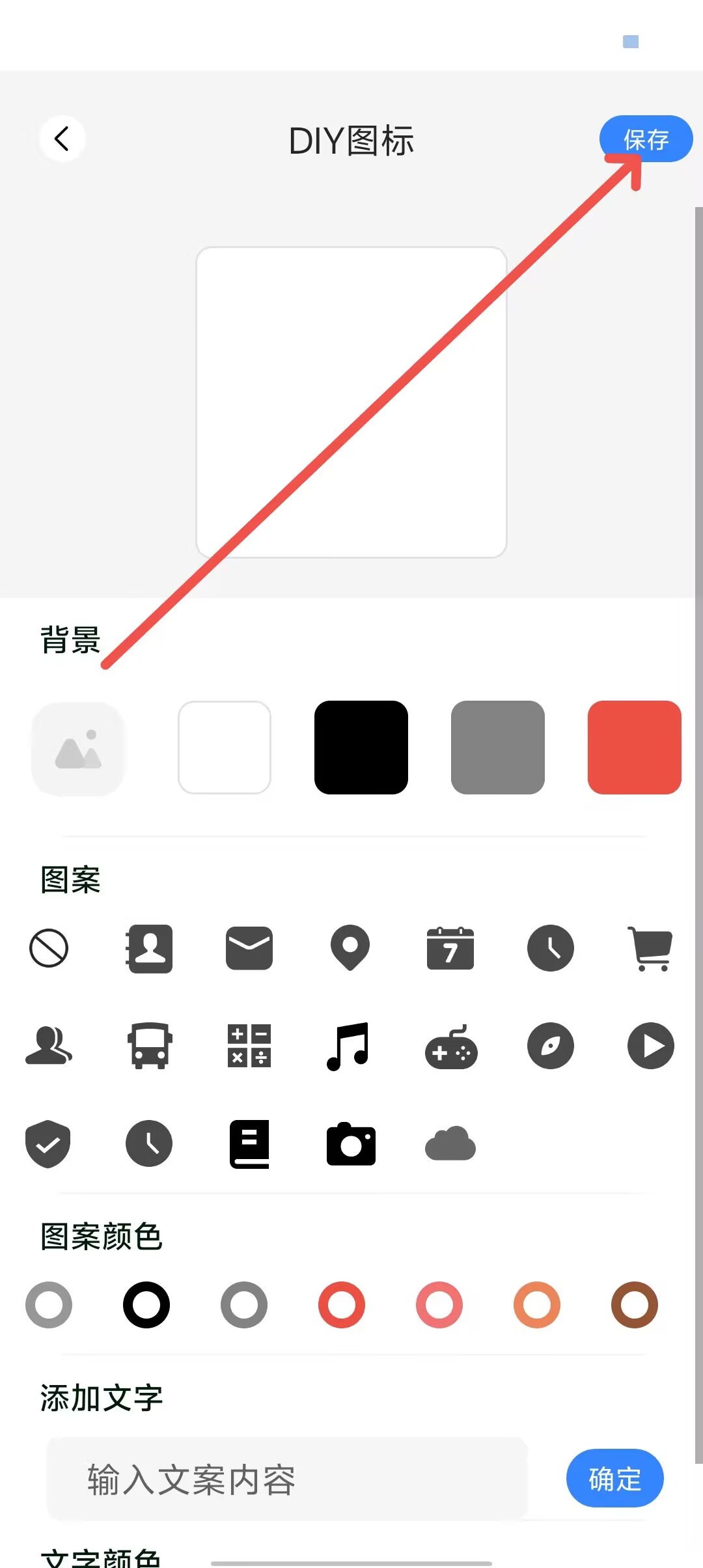
Task: Select the red background swatch
Action: 634,748
